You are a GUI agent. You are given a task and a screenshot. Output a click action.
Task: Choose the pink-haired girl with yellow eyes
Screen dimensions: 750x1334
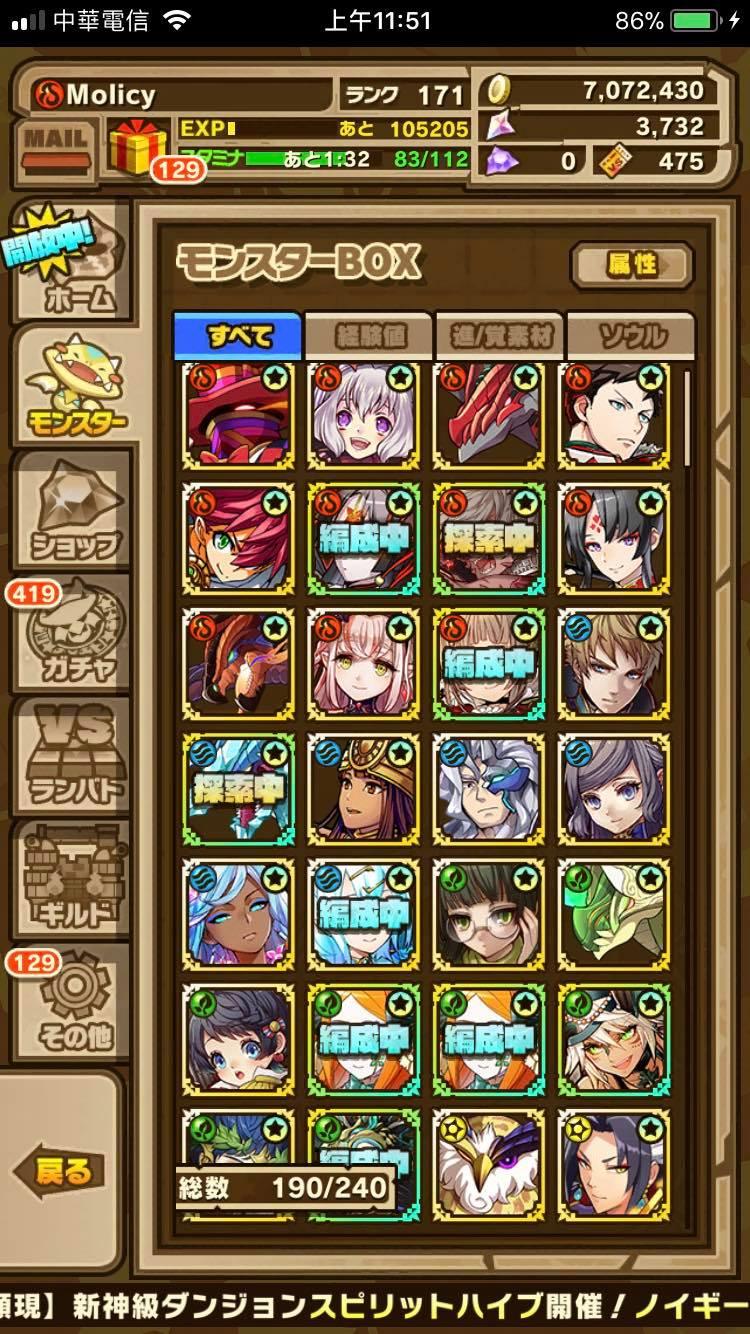coord(363,665)
